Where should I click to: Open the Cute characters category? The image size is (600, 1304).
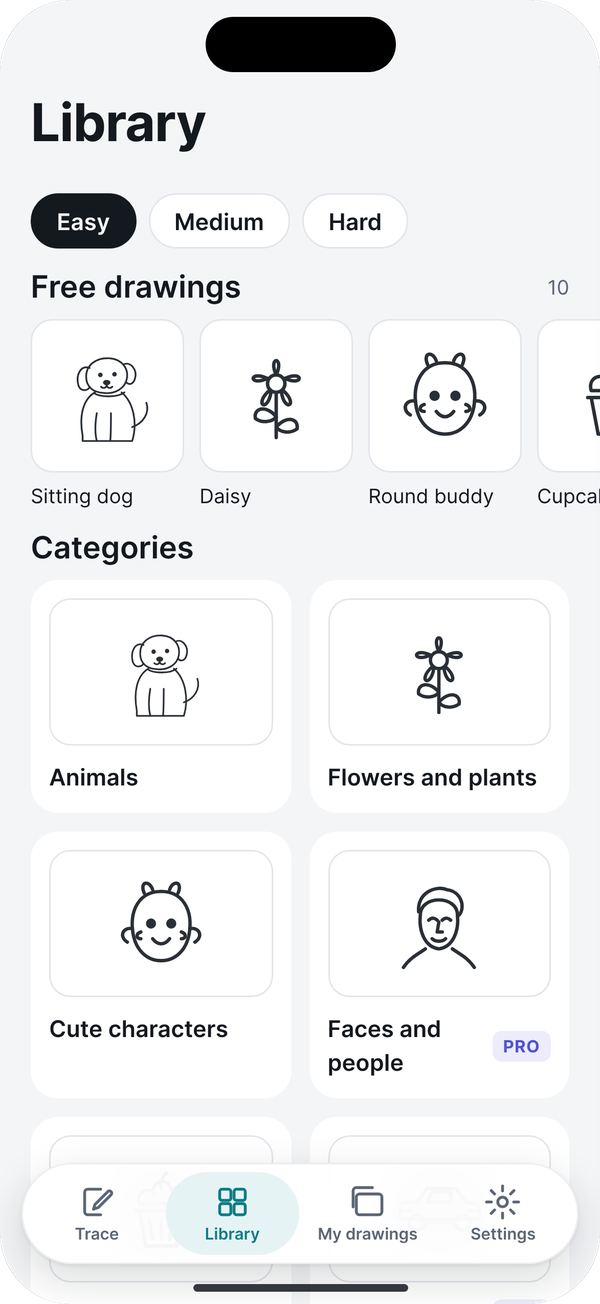(161, 965)
